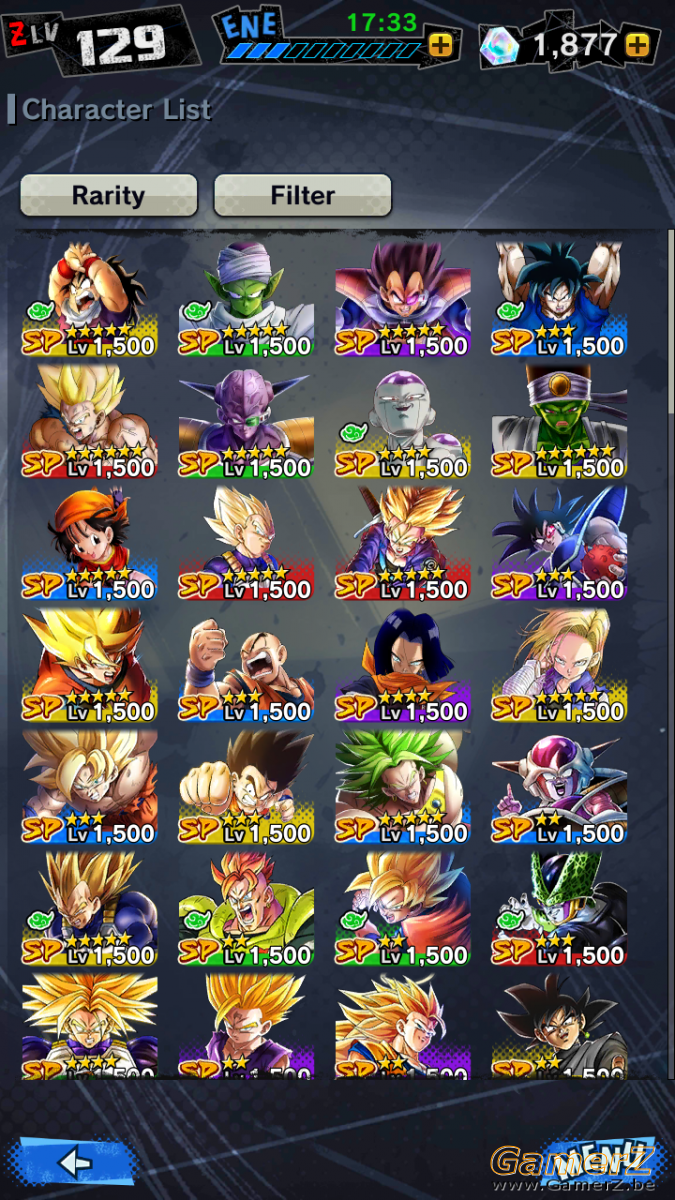The height and width of the screenshot is (1200, 675).
Task: Select the Super Saiyan 3 Goku card
Action: tap(402, 1026)
